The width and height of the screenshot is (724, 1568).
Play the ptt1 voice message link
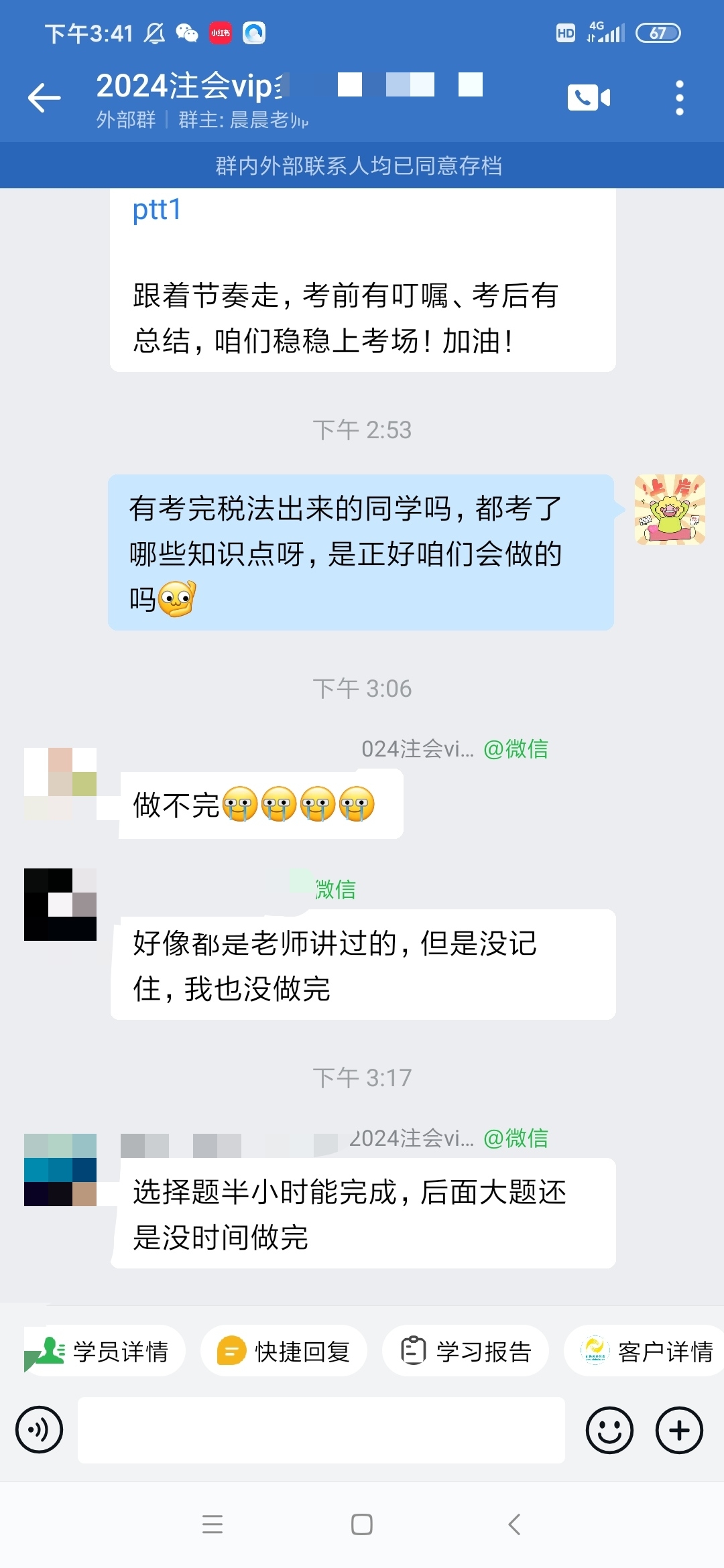156,211
